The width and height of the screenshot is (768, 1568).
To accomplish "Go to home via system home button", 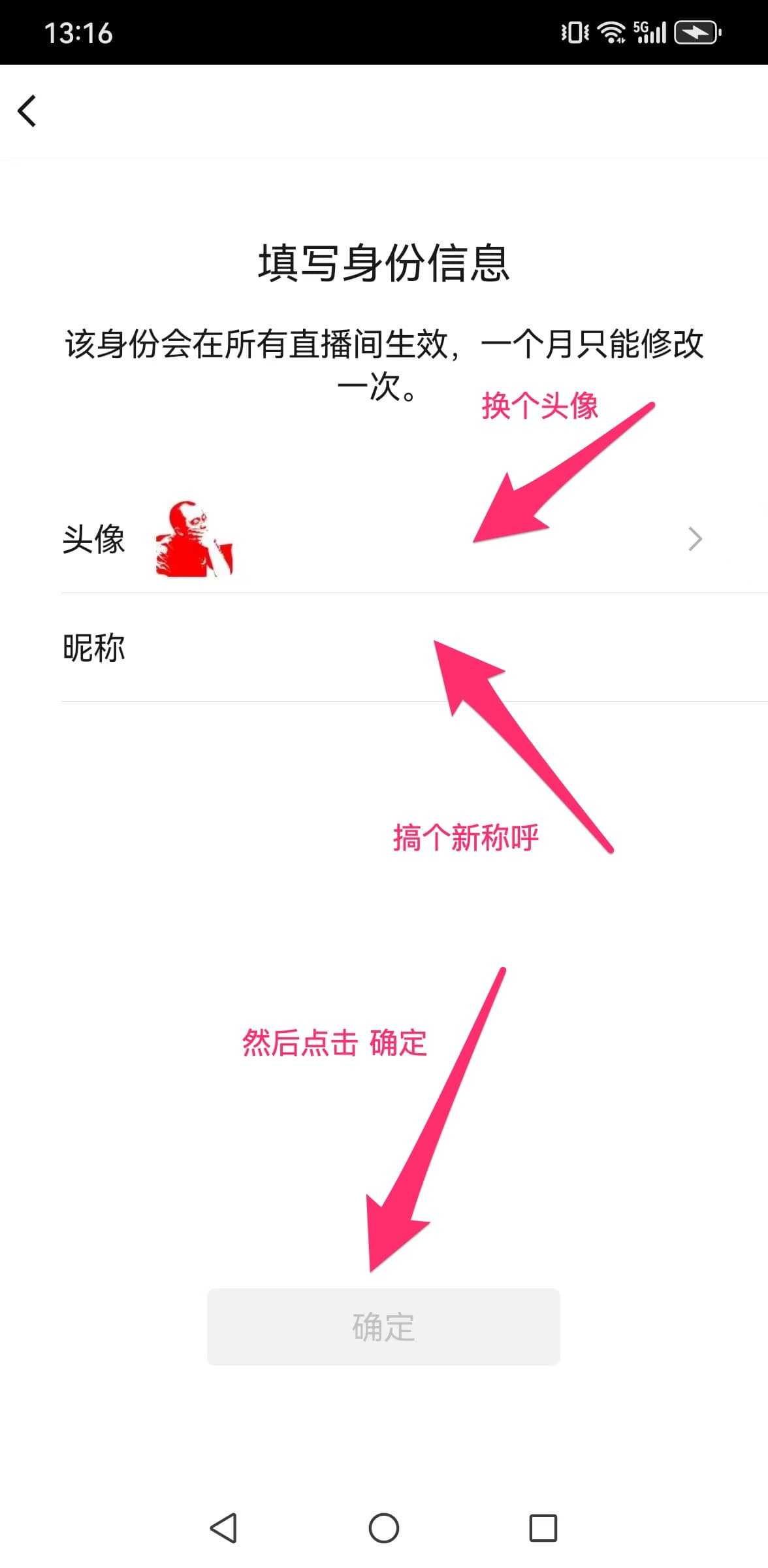I will (383, 1528).
